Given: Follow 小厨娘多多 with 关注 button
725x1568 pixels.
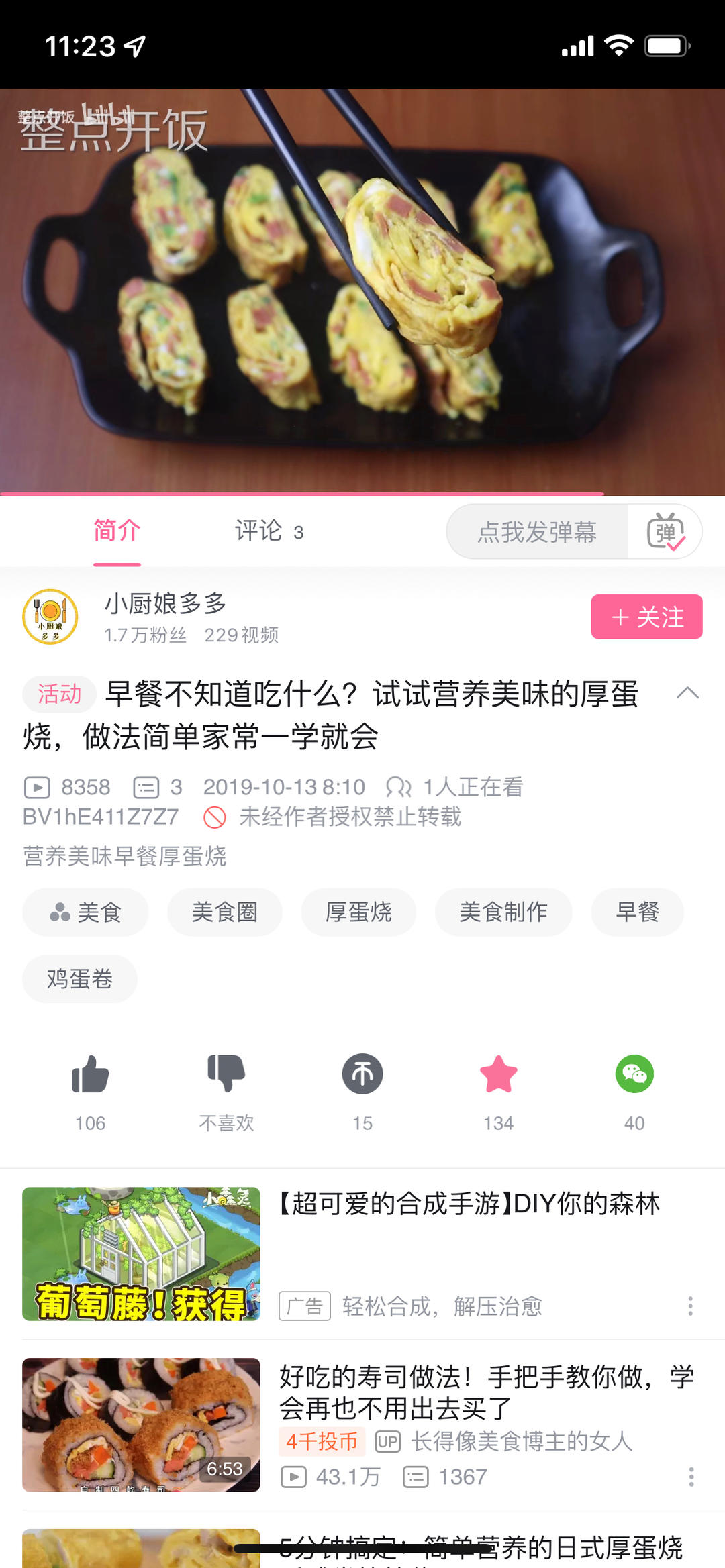Looking at the screenshot, I should (x=646, y=617).
